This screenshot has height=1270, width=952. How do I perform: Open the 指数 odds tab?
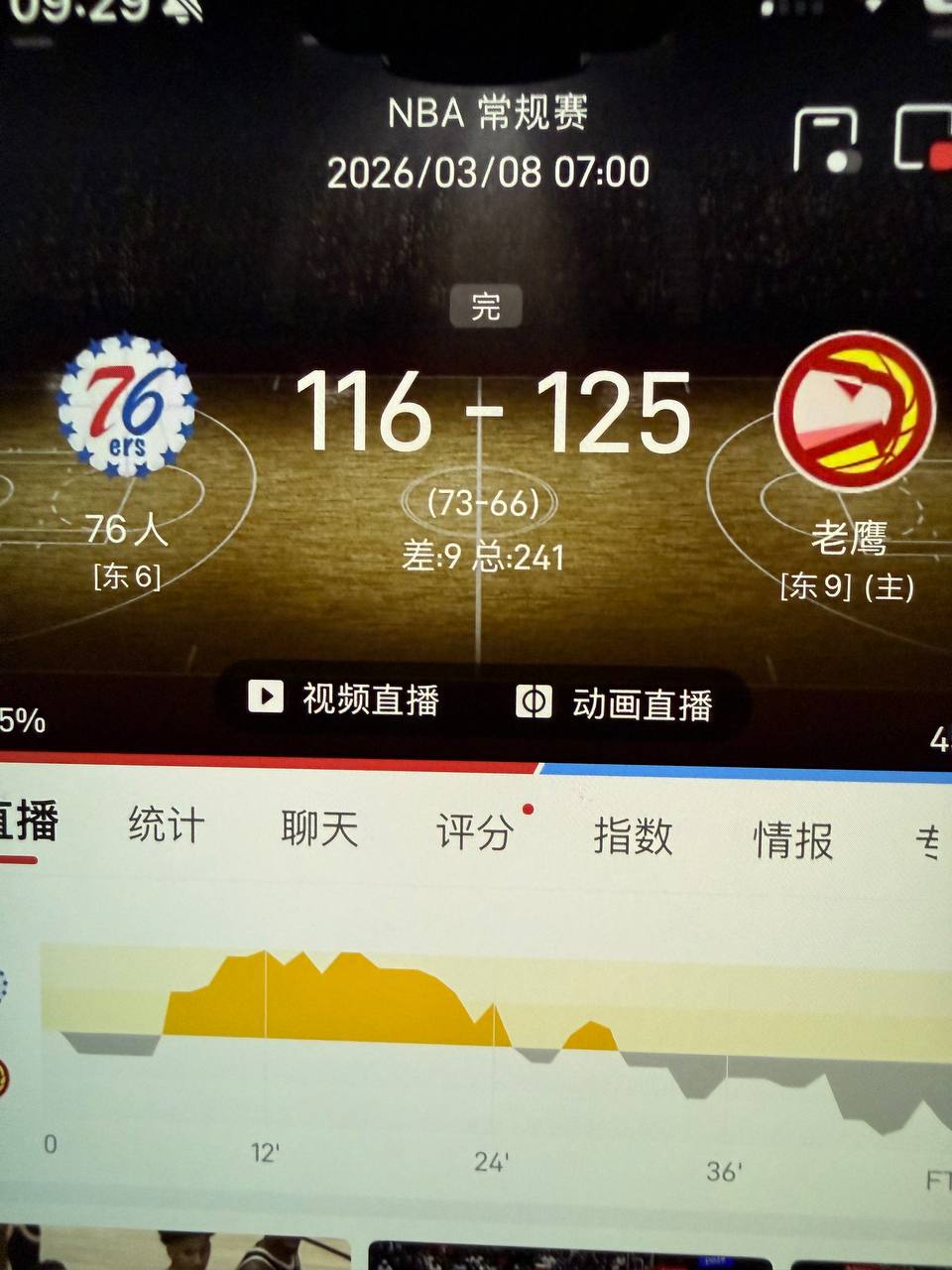(x=633, y=836)
